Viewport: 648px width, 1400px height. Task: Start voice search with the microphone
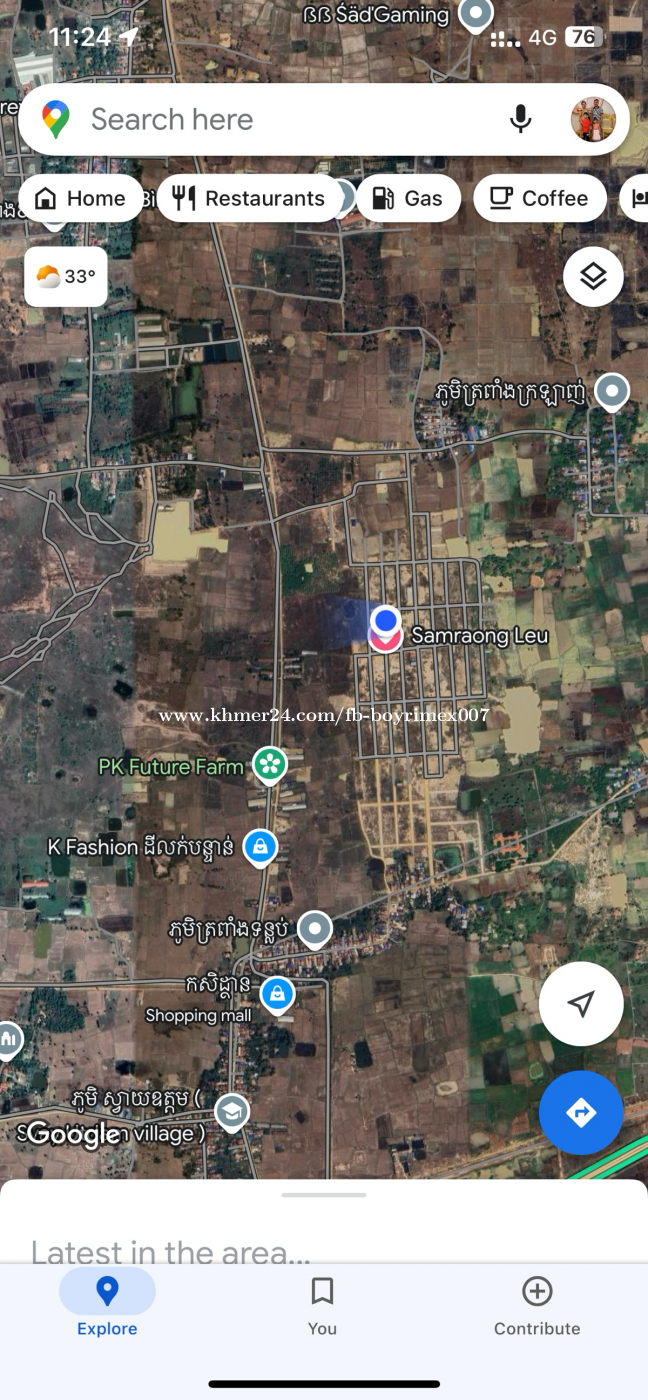[x=520, y=119]
